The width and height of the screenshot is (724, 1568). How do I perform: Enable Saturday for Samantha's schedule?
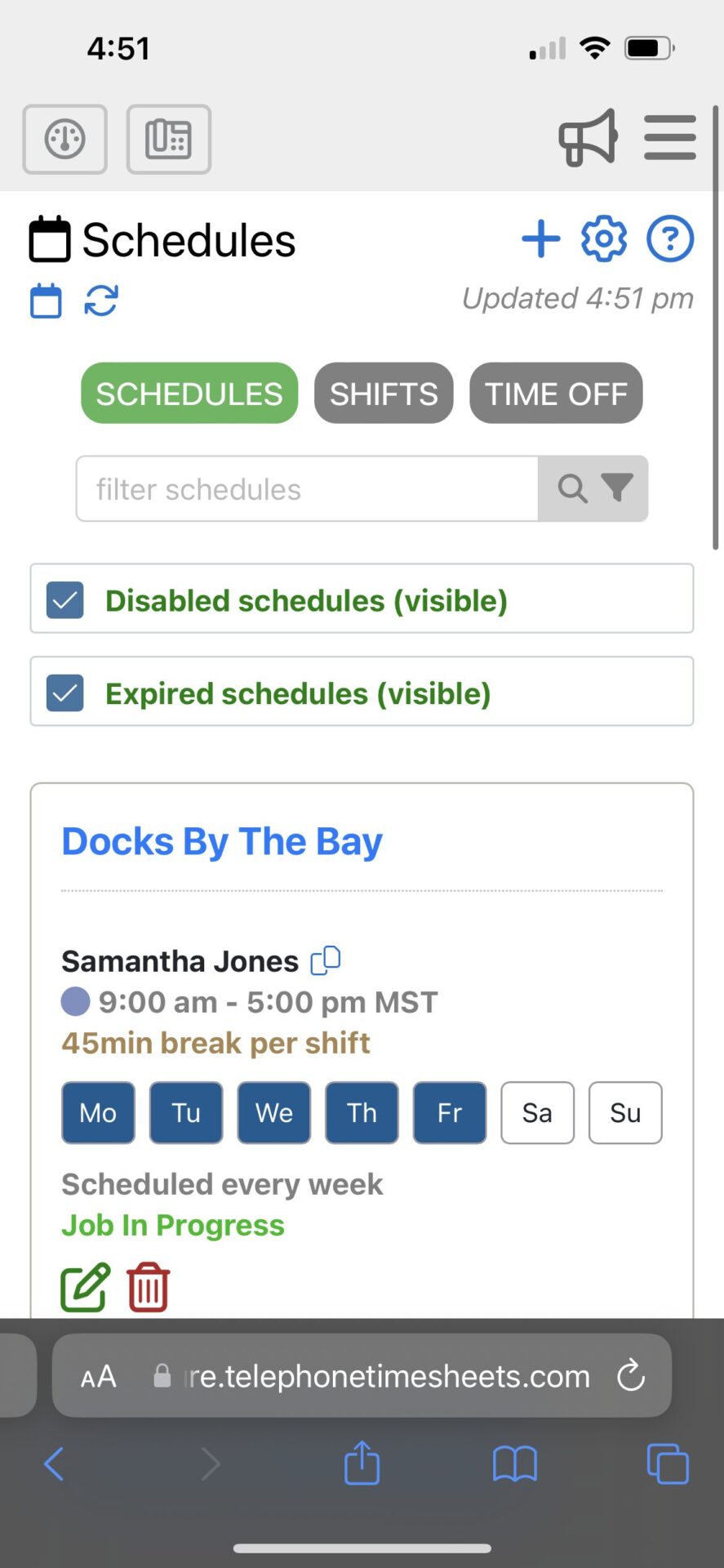point(537,1112)
